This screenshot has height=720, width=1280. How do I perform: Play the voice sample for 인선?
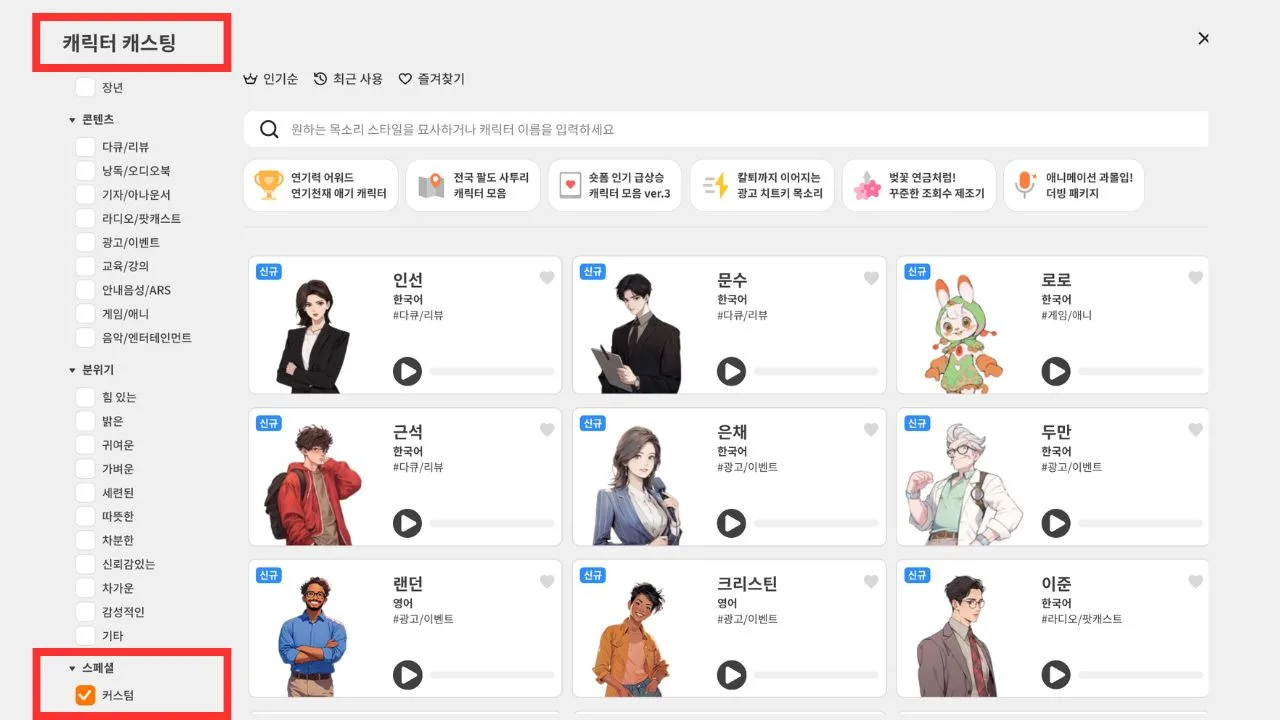(x=407, y=371)
